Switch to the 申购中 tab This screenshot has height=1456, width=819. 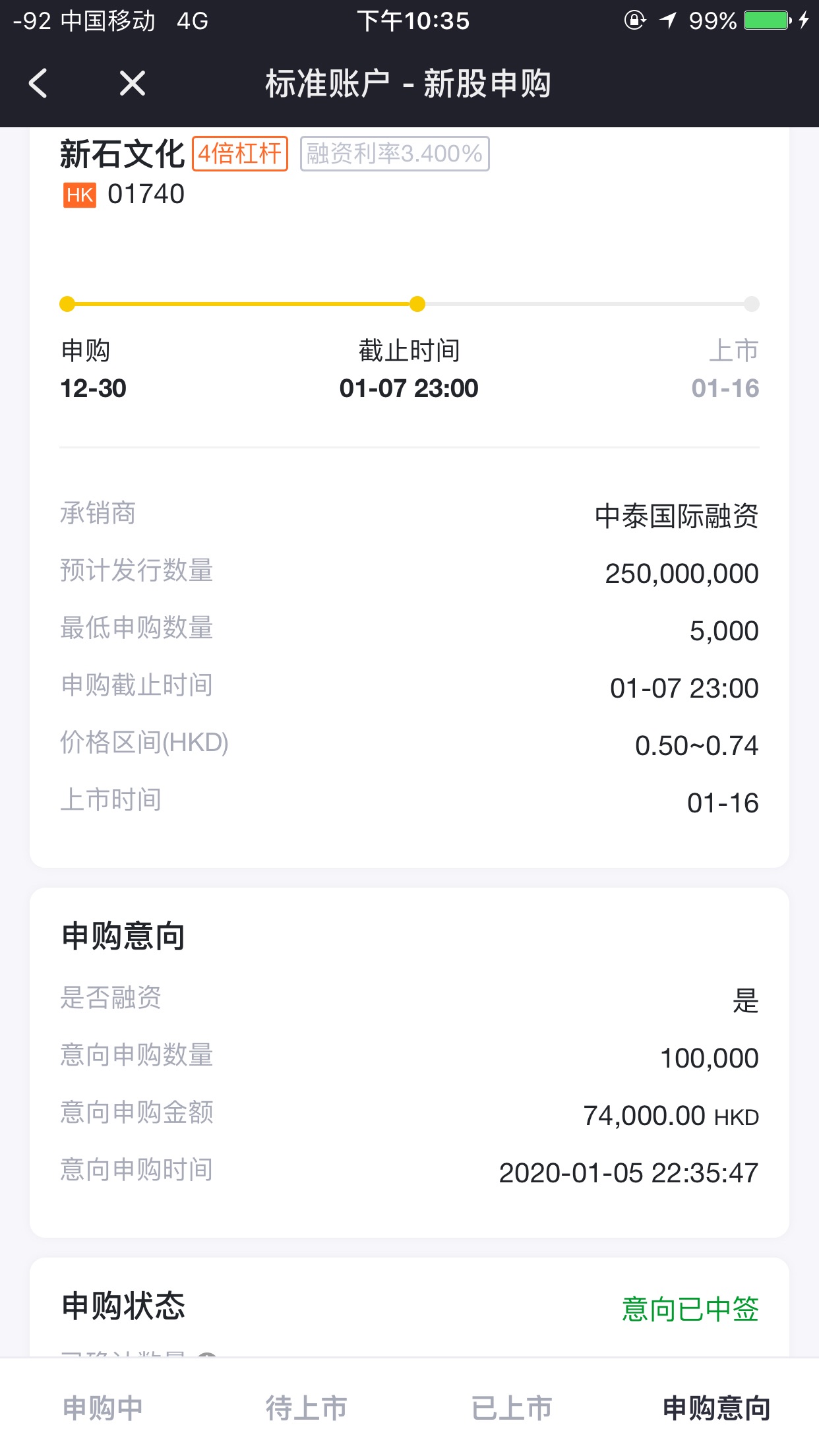coord(103,1408)
